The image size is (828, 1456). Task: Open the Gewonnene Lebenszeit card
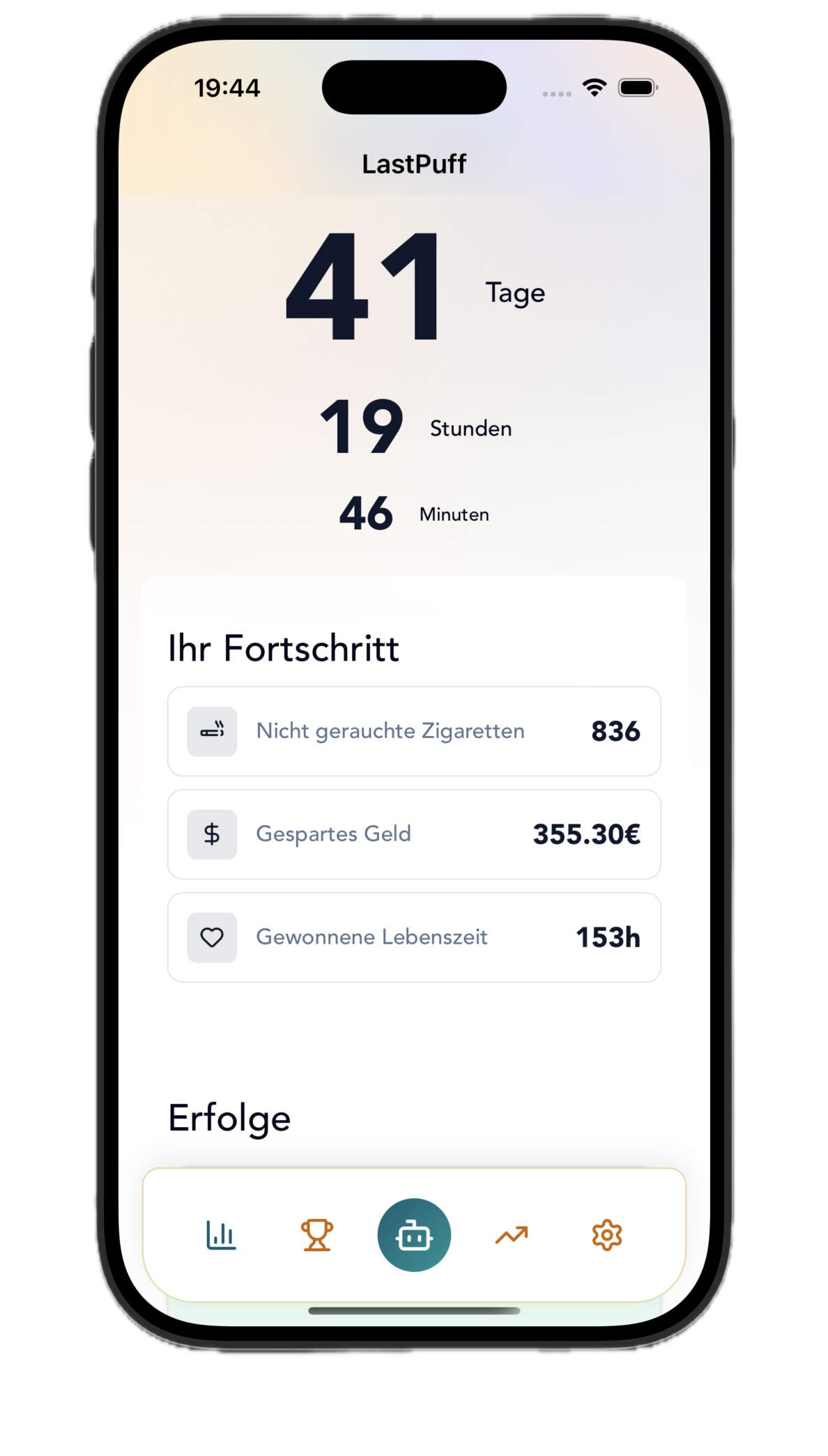(414, 937)
